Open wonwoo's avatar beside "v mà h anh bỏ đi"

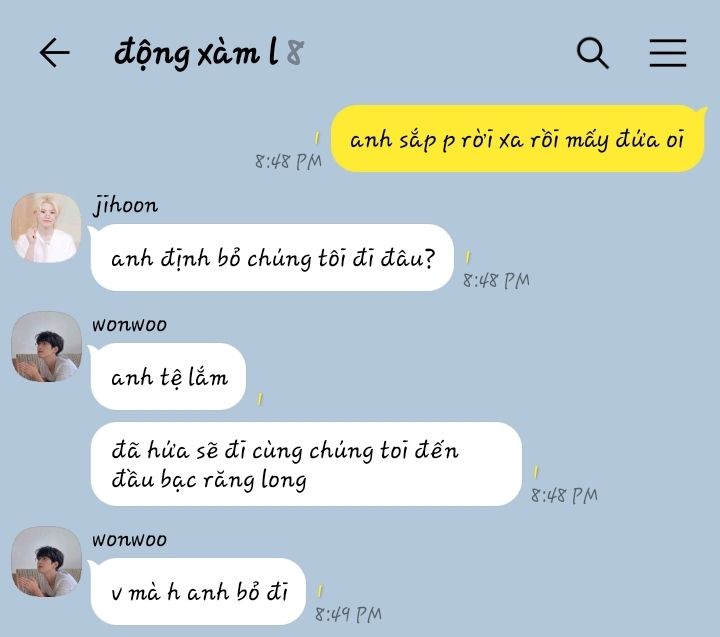click(x=46, y=562)
